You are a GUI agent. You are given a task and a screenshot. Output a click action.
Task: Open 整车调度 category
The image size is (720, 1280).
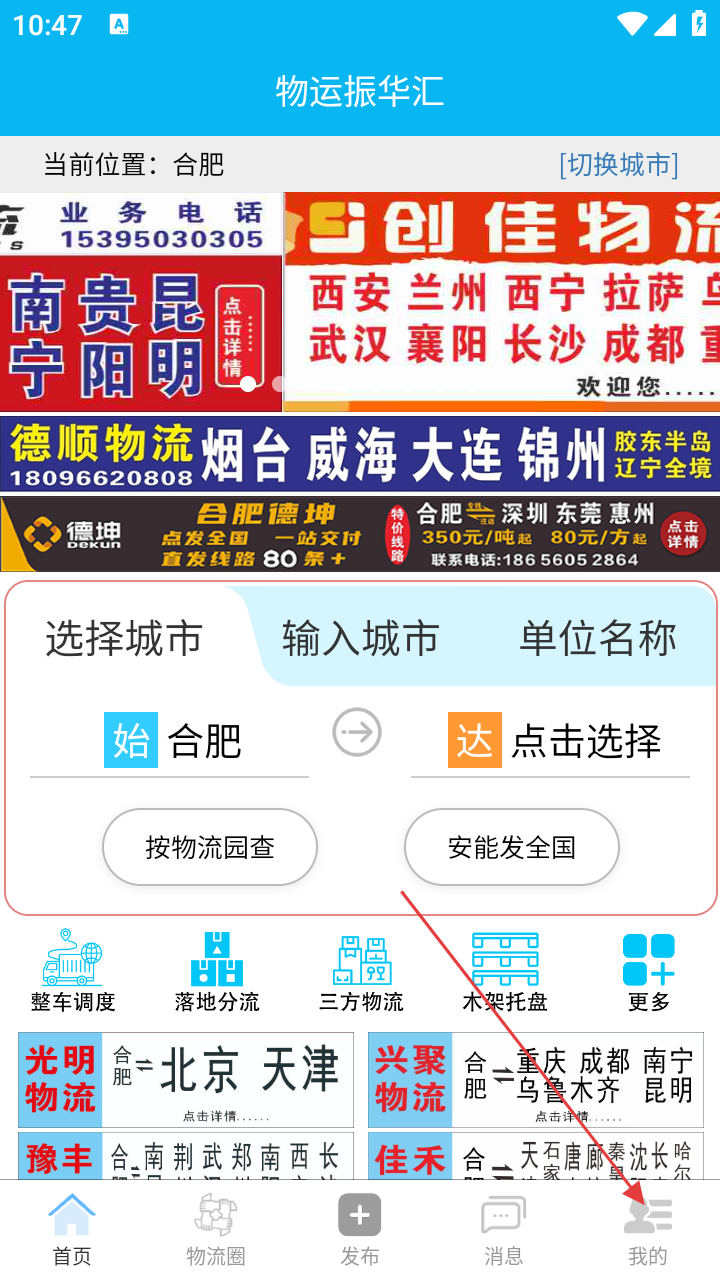coord(73,970)
